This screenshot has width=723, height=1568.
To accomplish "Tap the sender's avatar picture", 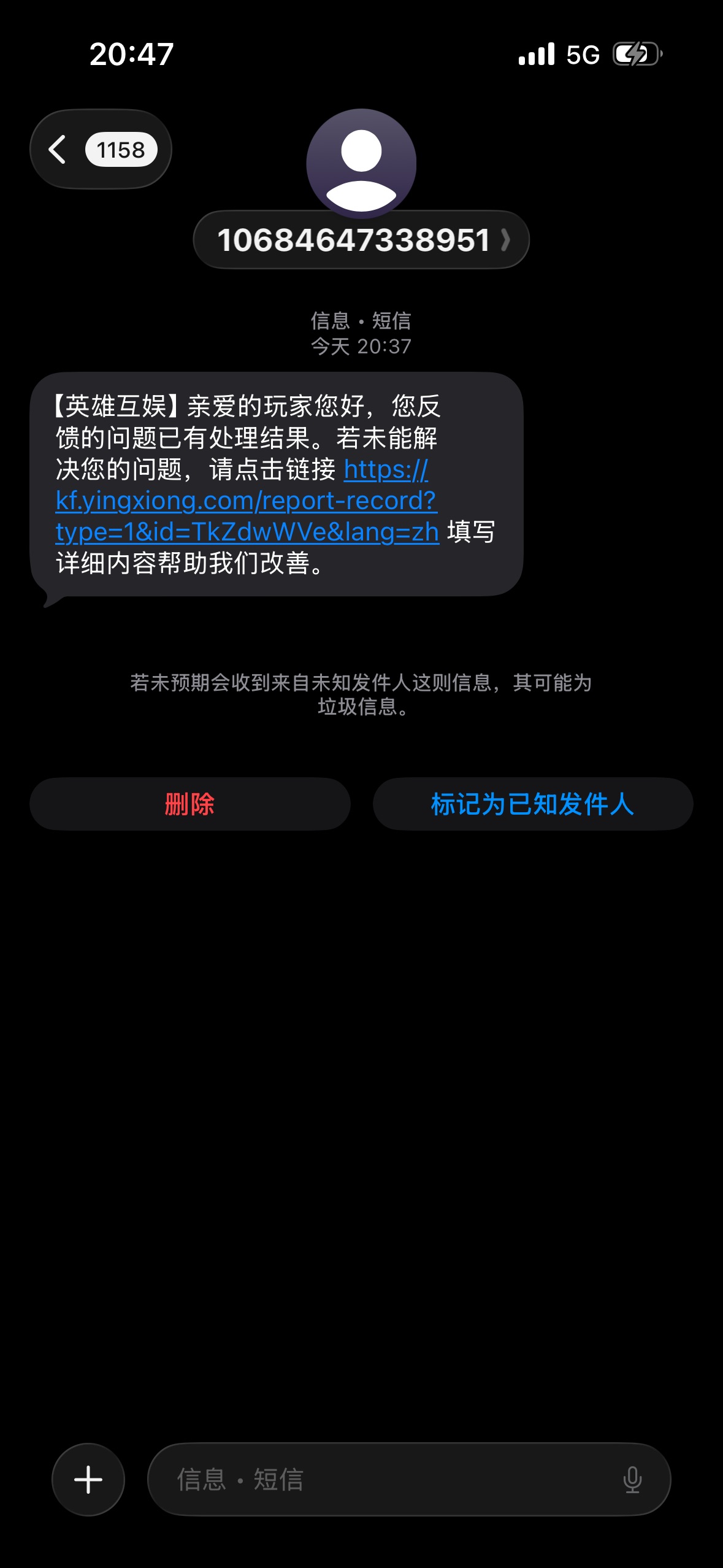I will 361,162.
